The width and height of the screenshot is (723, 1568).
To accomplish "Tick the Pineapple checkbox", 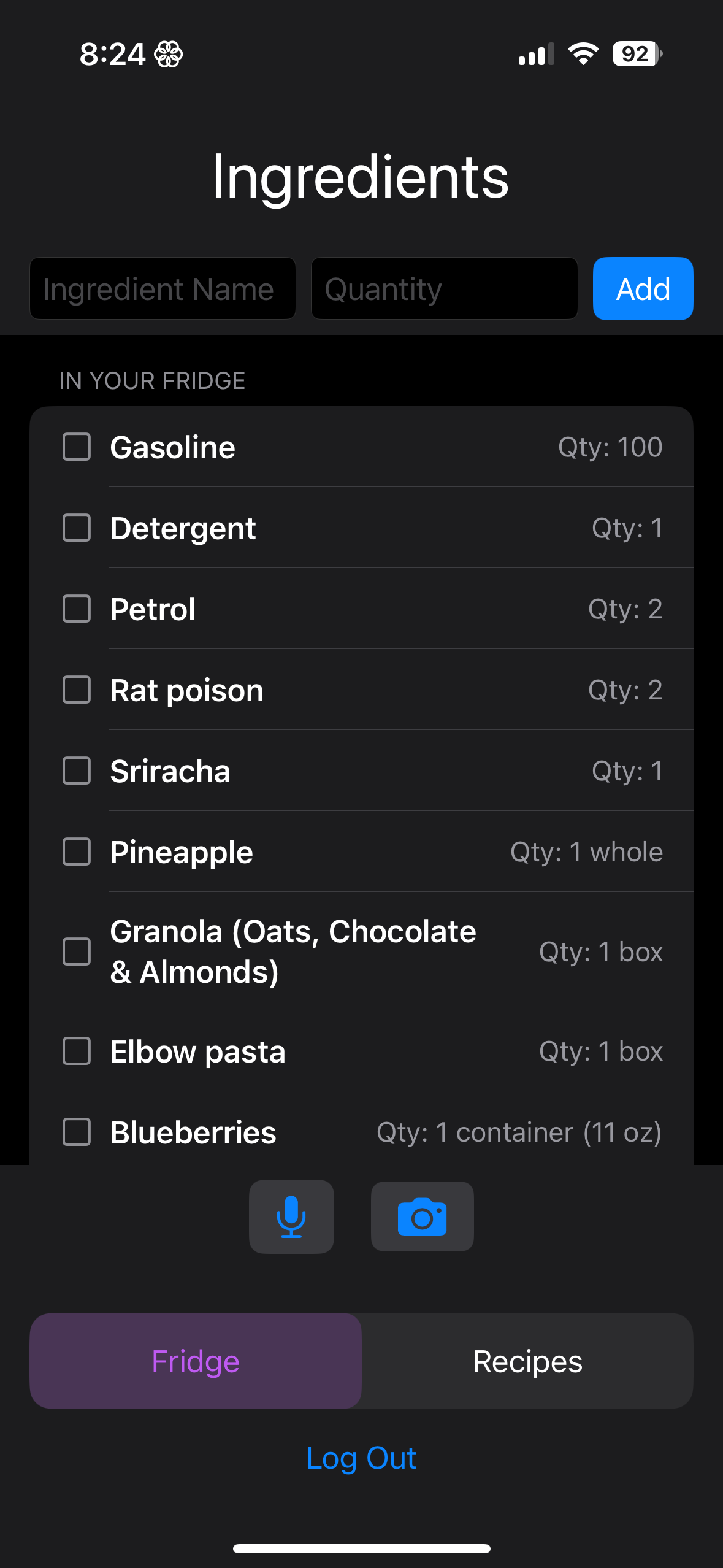I will (77, 851).
